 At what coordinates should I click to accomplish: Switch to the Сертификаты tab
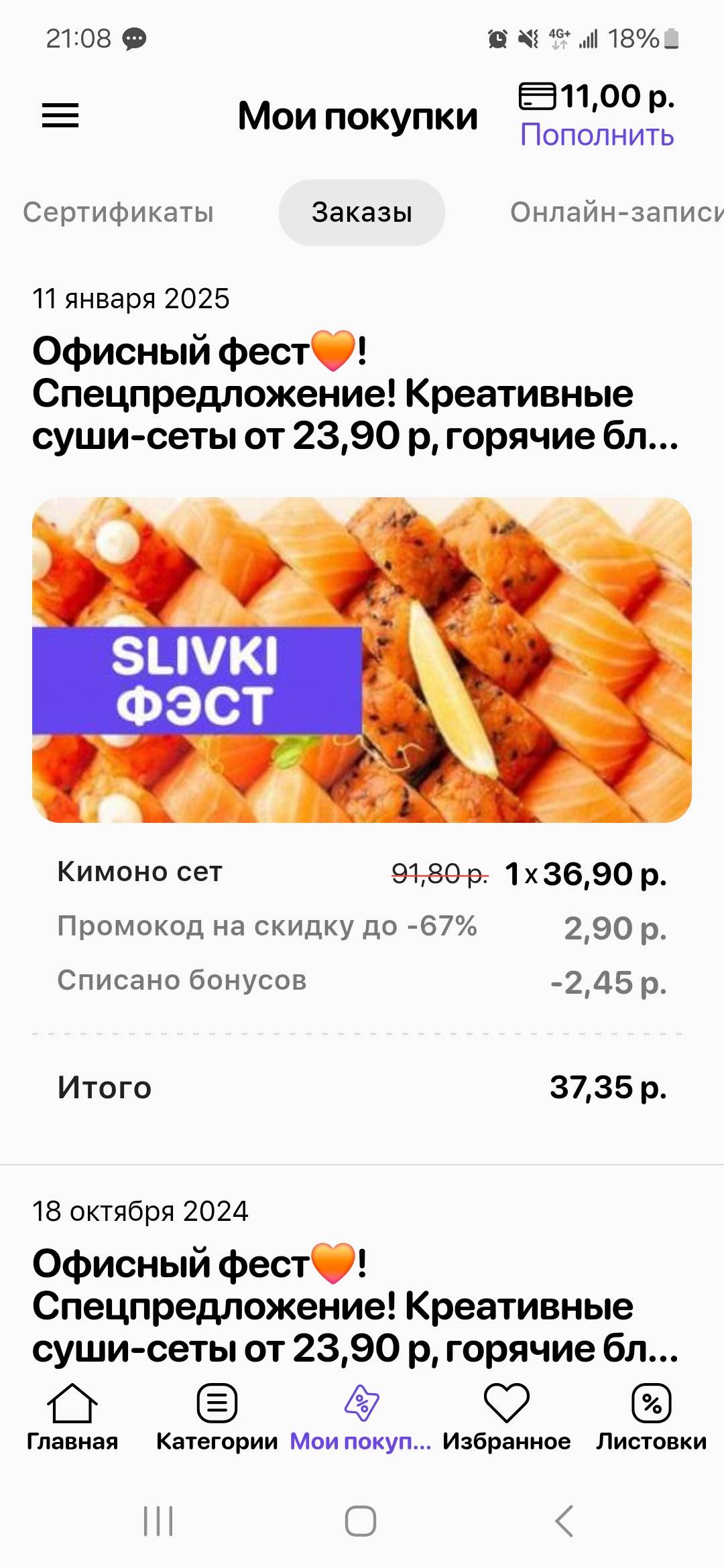pyautogui.click(x=118, y=212)
